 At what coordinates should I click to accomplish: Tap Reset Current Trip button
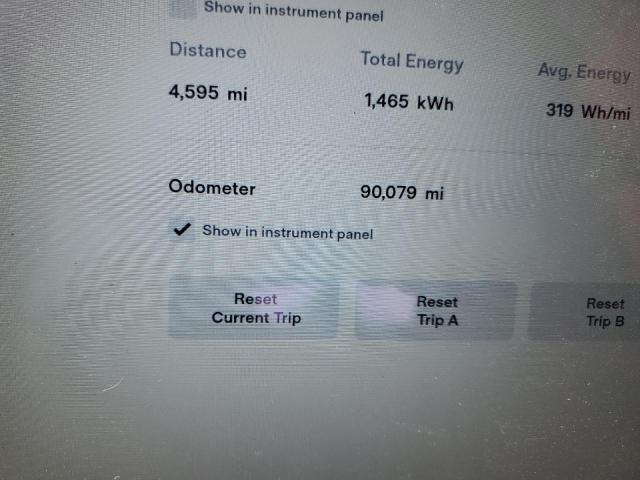click(x=255, y=309)
